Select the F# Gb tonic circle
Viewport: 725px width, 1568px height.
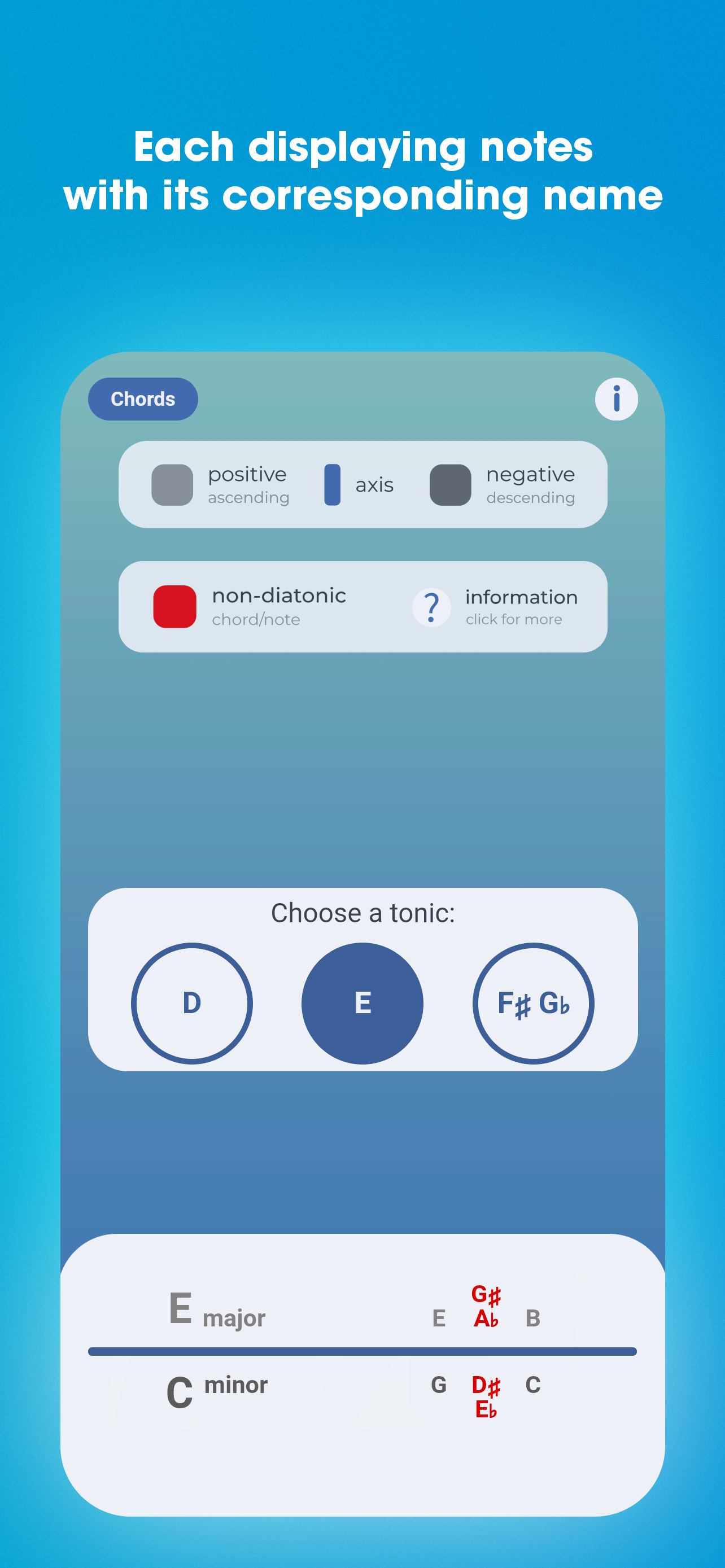534,1004
